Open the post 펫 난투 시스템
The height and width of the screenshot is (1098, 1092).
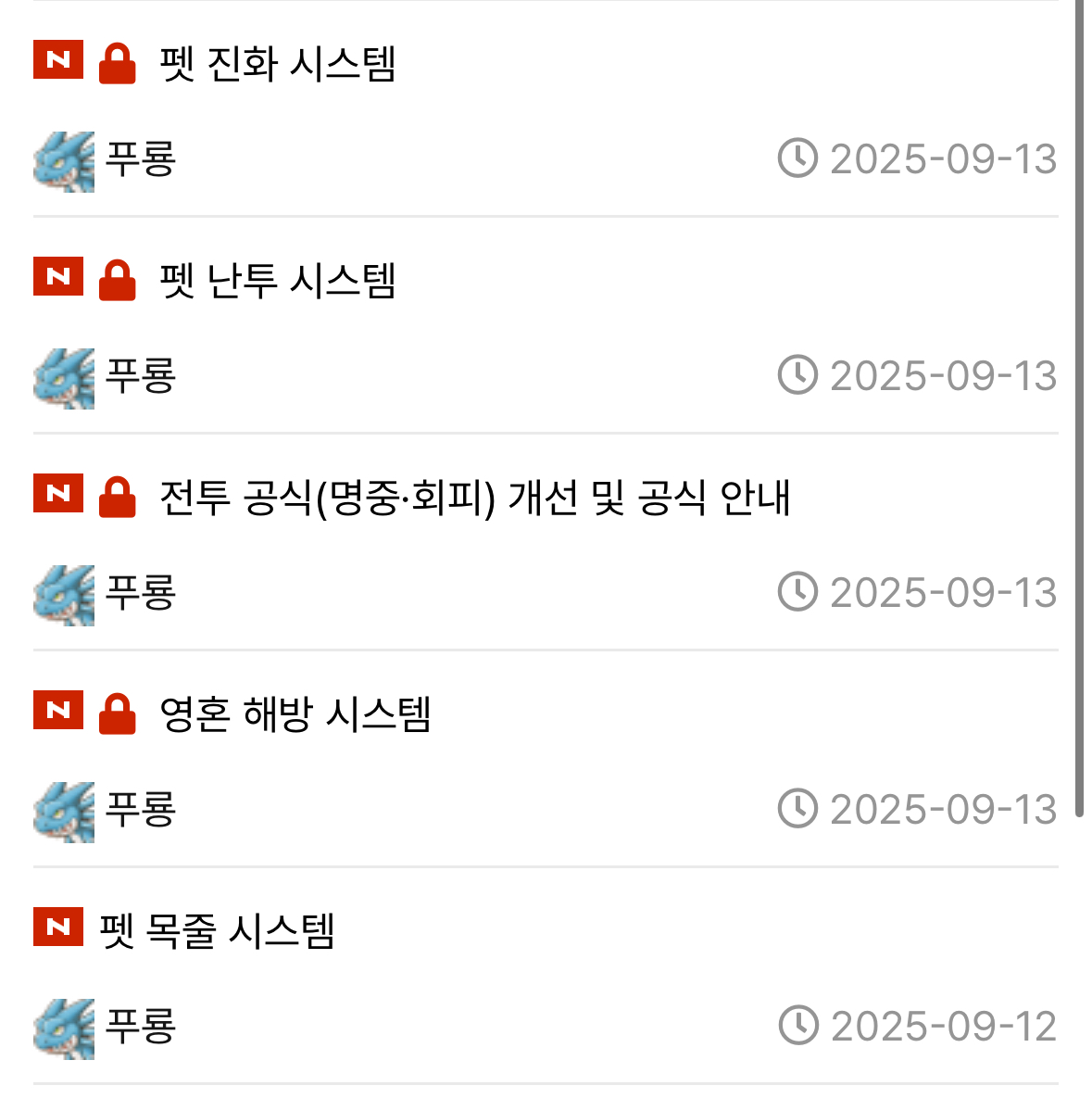click(x=278, y=281)
